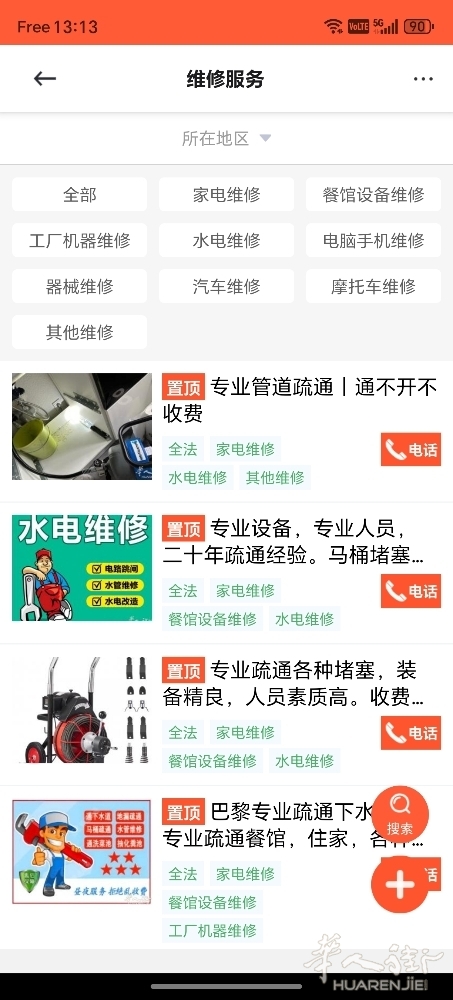This screenshot has width=453, height=1000.
Task: Select the 器械维修 chip
Action: pyautogui.click(x=80, y=286)
